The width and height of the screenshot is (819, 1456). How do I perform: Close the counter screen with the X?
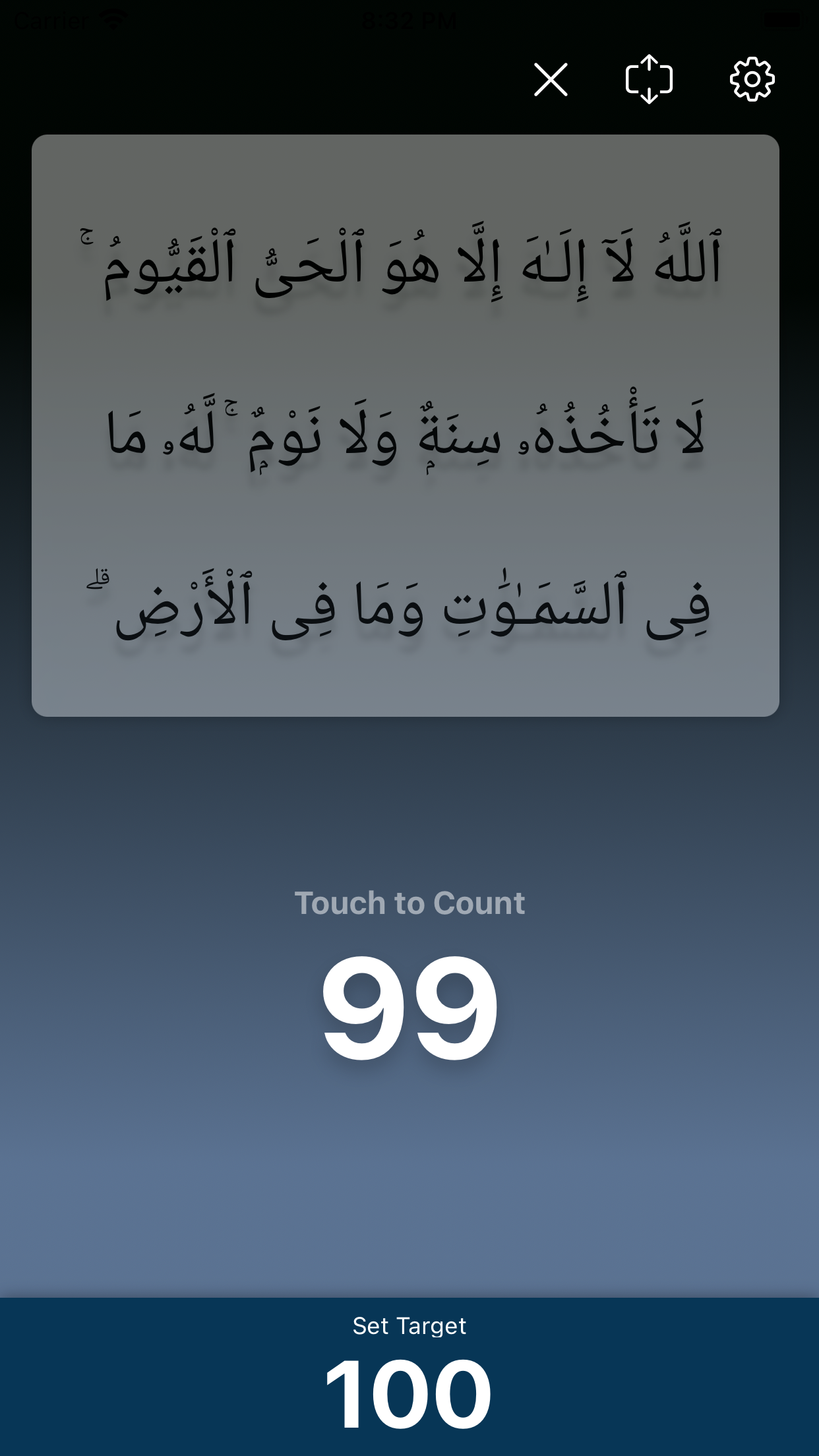pos(551,80)
